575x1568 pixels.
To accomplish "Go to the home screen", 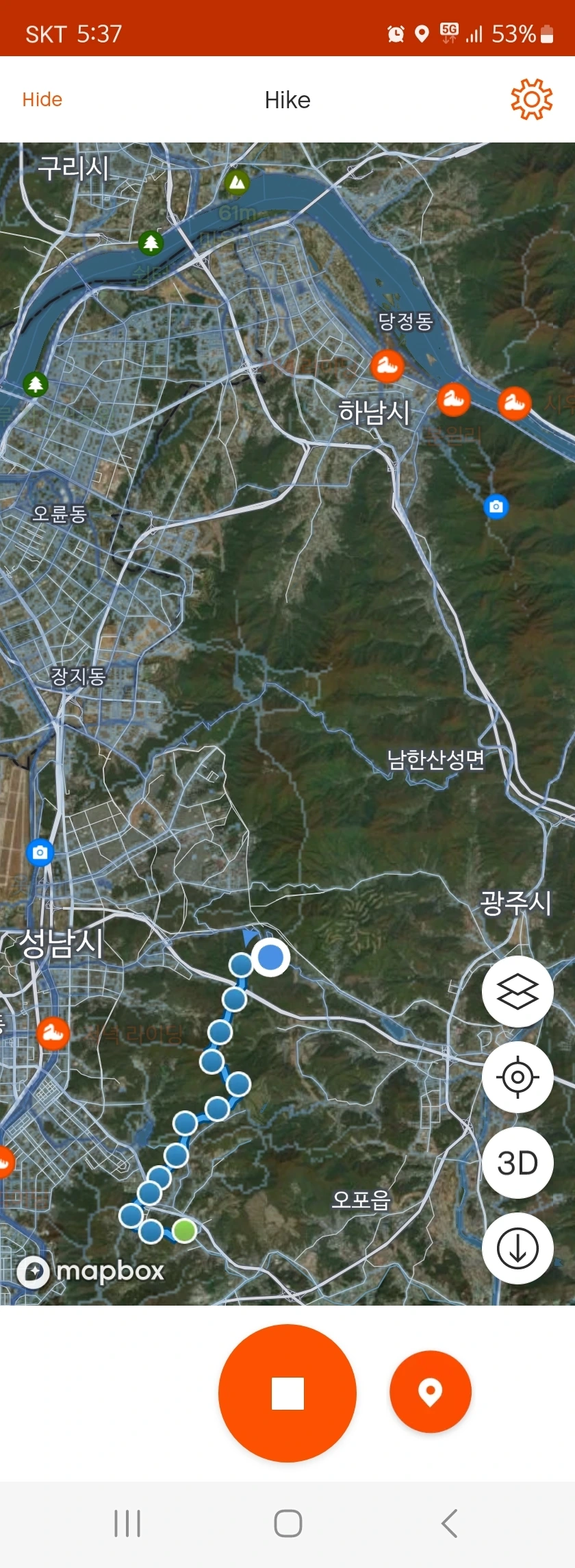I will tap(287, 1523).
